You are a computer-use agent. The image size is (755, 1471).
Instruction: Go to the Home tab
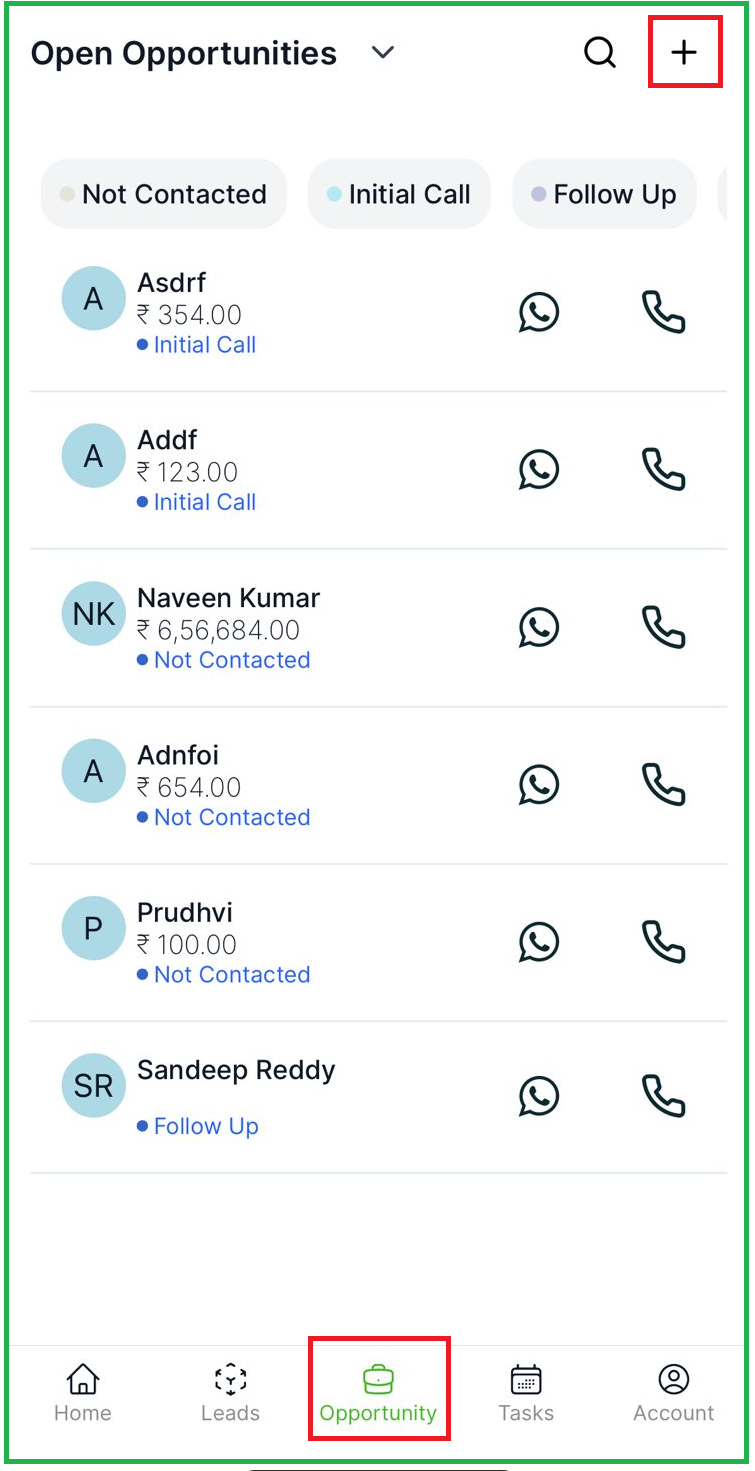coord(83,1393)
